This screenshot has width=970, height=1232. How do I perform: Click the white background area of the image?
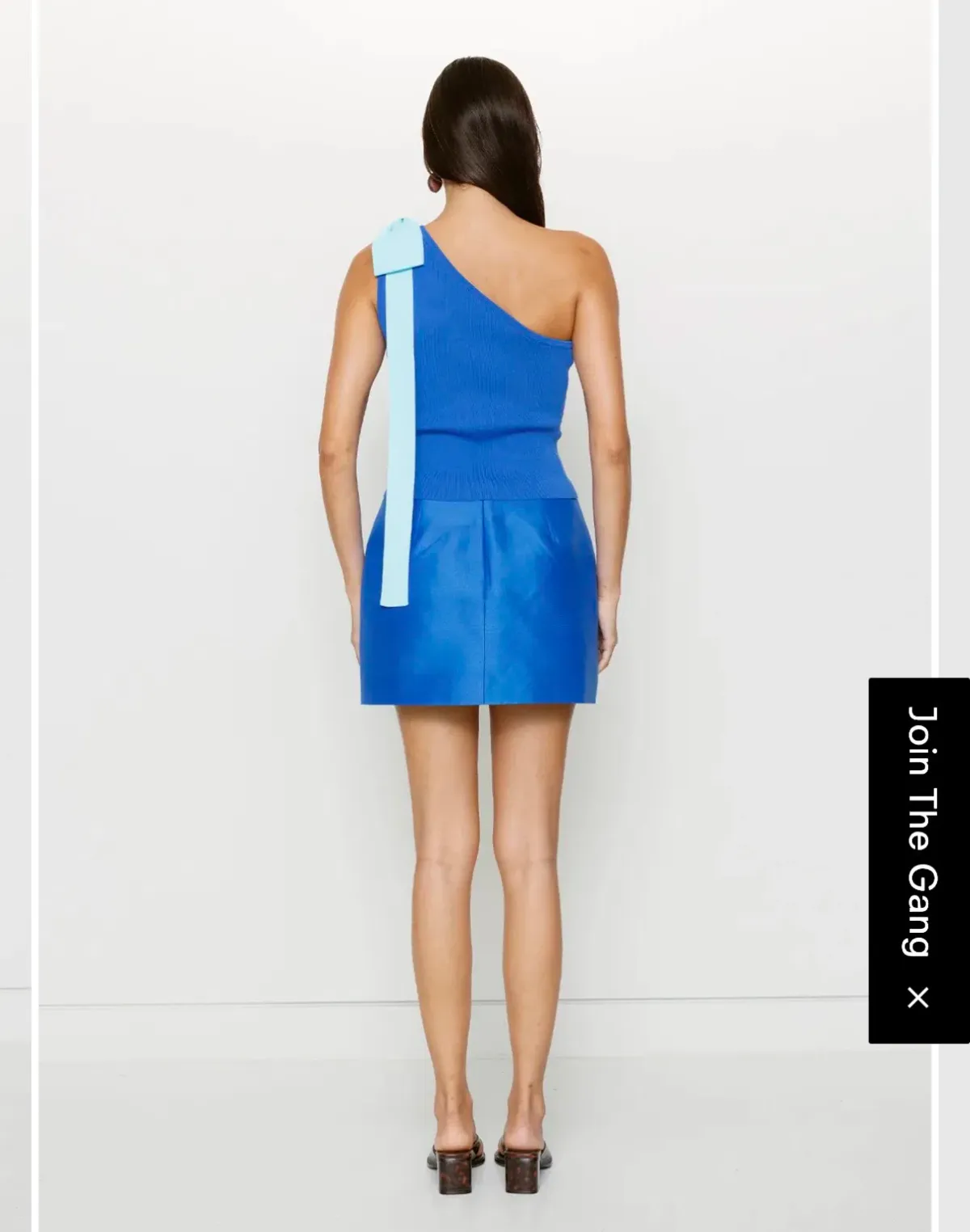coord(202,323)
